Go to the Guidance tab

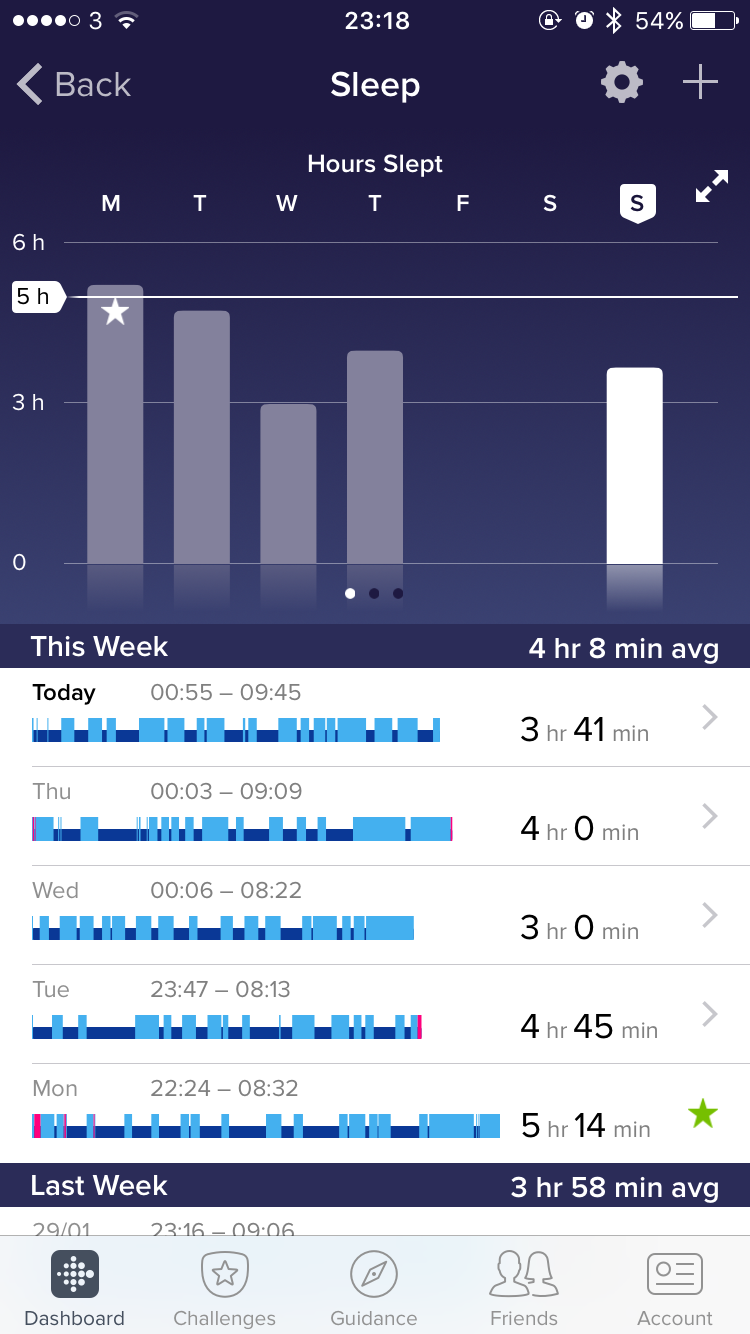374,1288
